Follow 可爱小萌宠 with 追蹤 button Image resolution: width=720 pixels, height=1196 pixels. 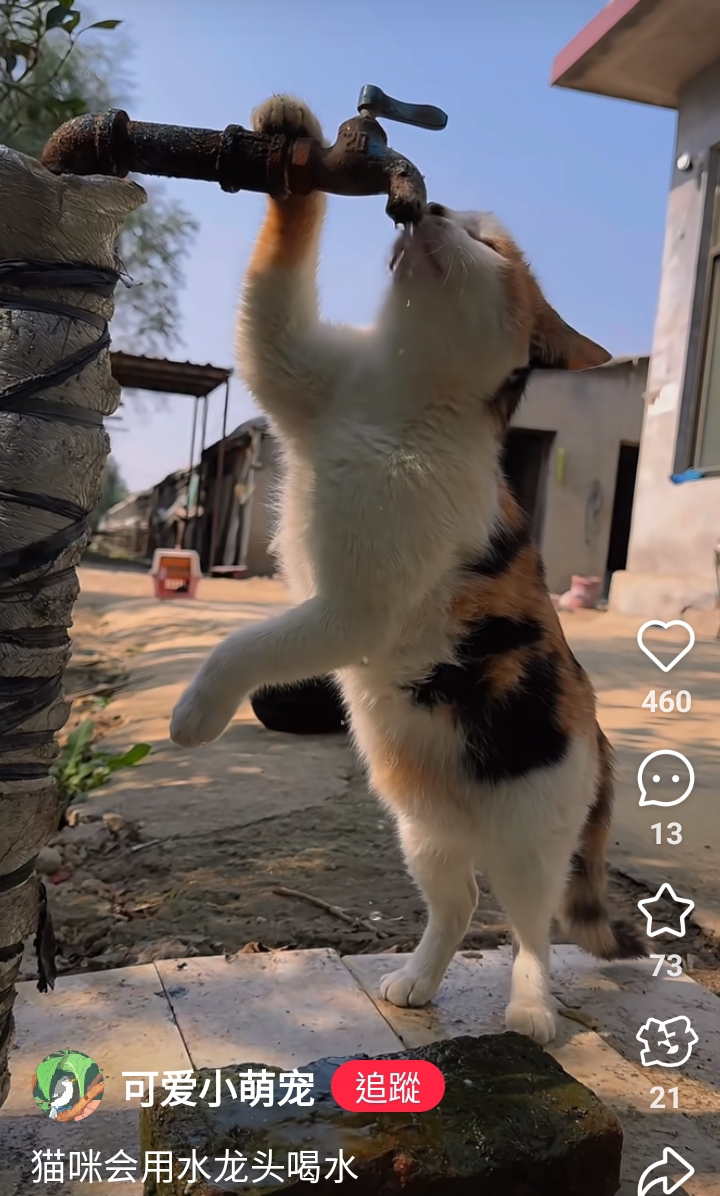tap(388, 1087)
